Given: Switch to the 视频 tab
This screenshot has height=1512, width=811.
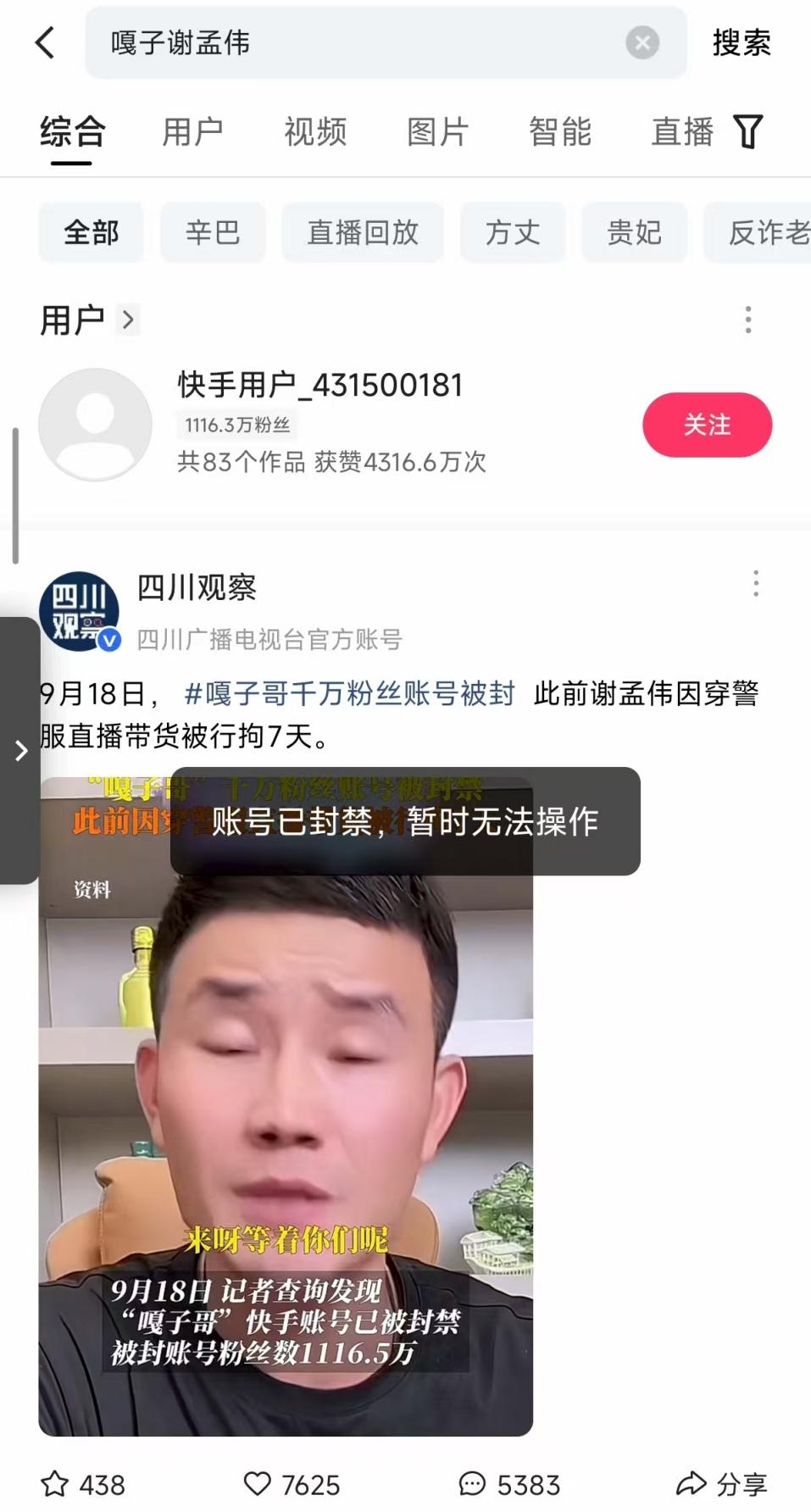Looking at the screenshot, I should pos(314,132).
